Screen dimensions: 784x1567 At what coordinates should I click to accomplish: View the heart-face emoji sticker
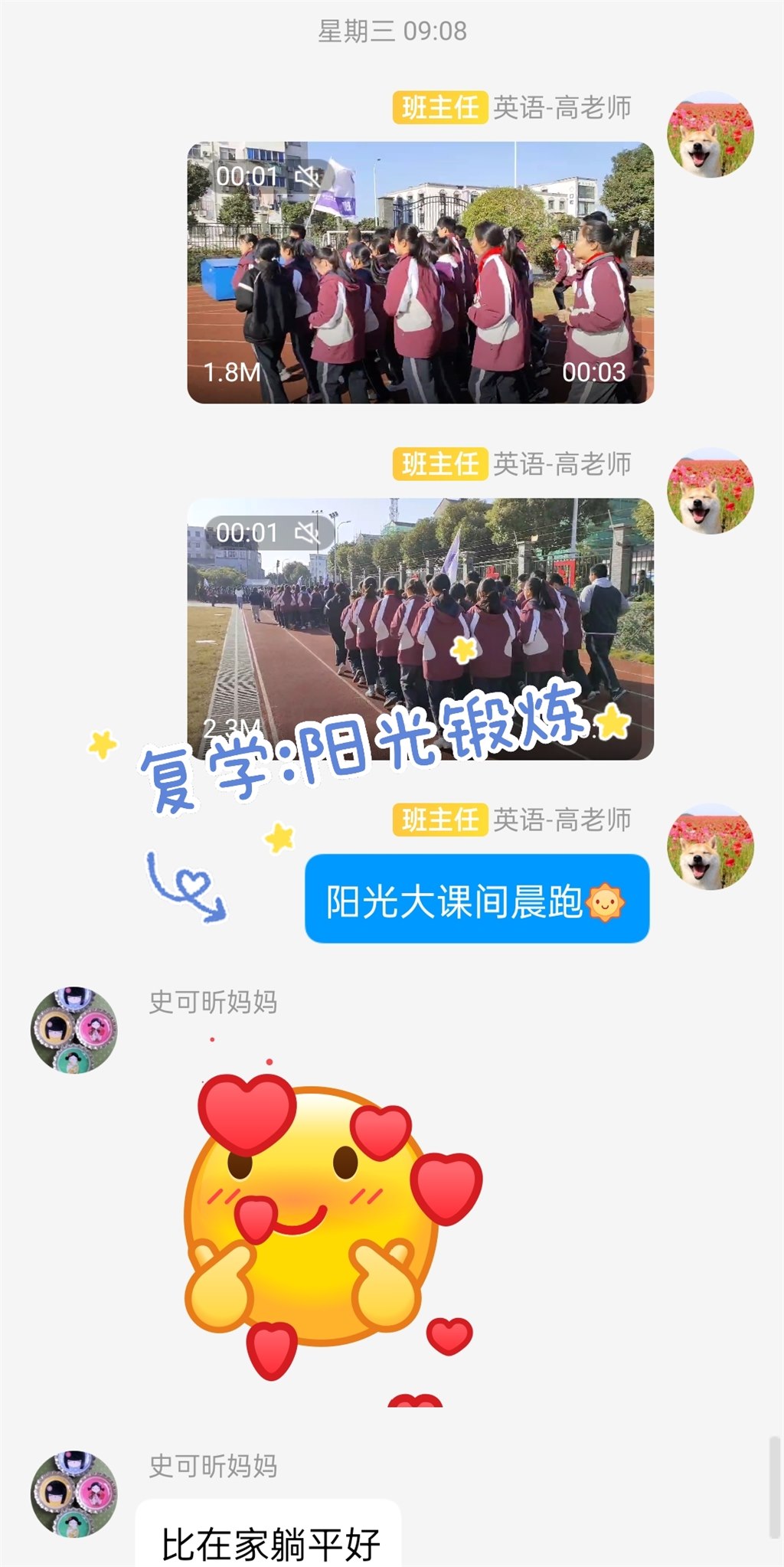329,1225
